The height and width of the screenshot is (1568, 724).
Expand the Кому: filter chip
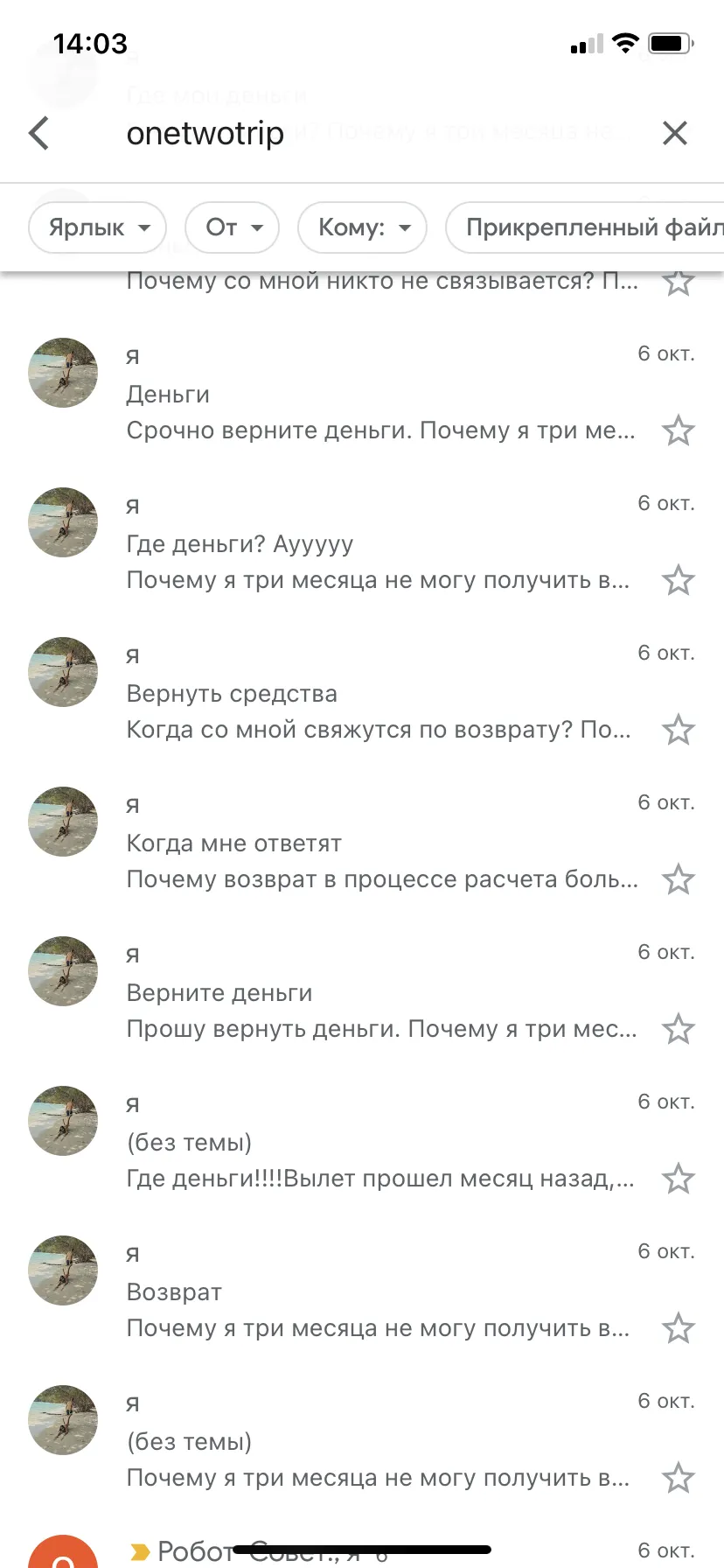pos(362,227)
